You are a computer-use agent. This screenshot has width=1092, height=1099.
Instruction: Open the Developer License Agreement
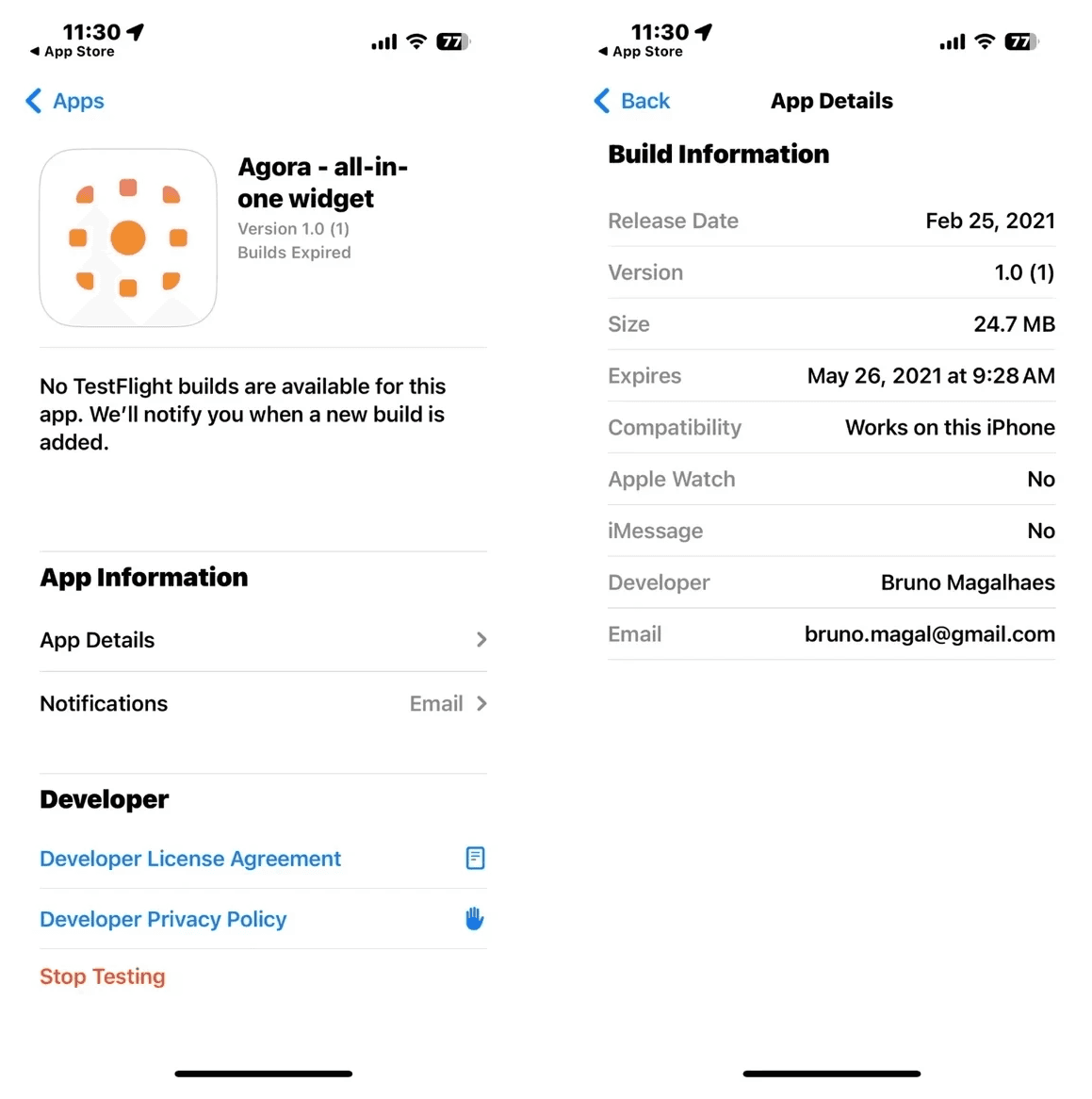coord(264,859)
